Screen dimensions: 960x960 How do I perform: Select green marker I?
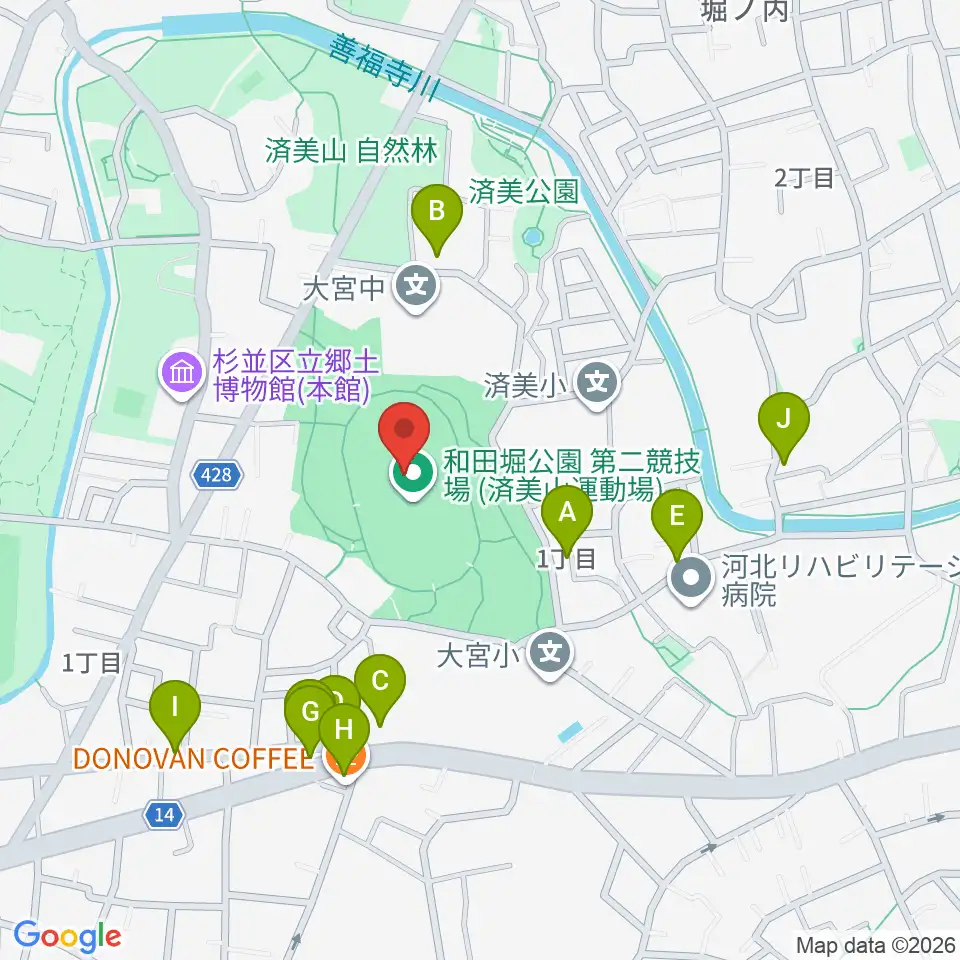coord(175,714)
